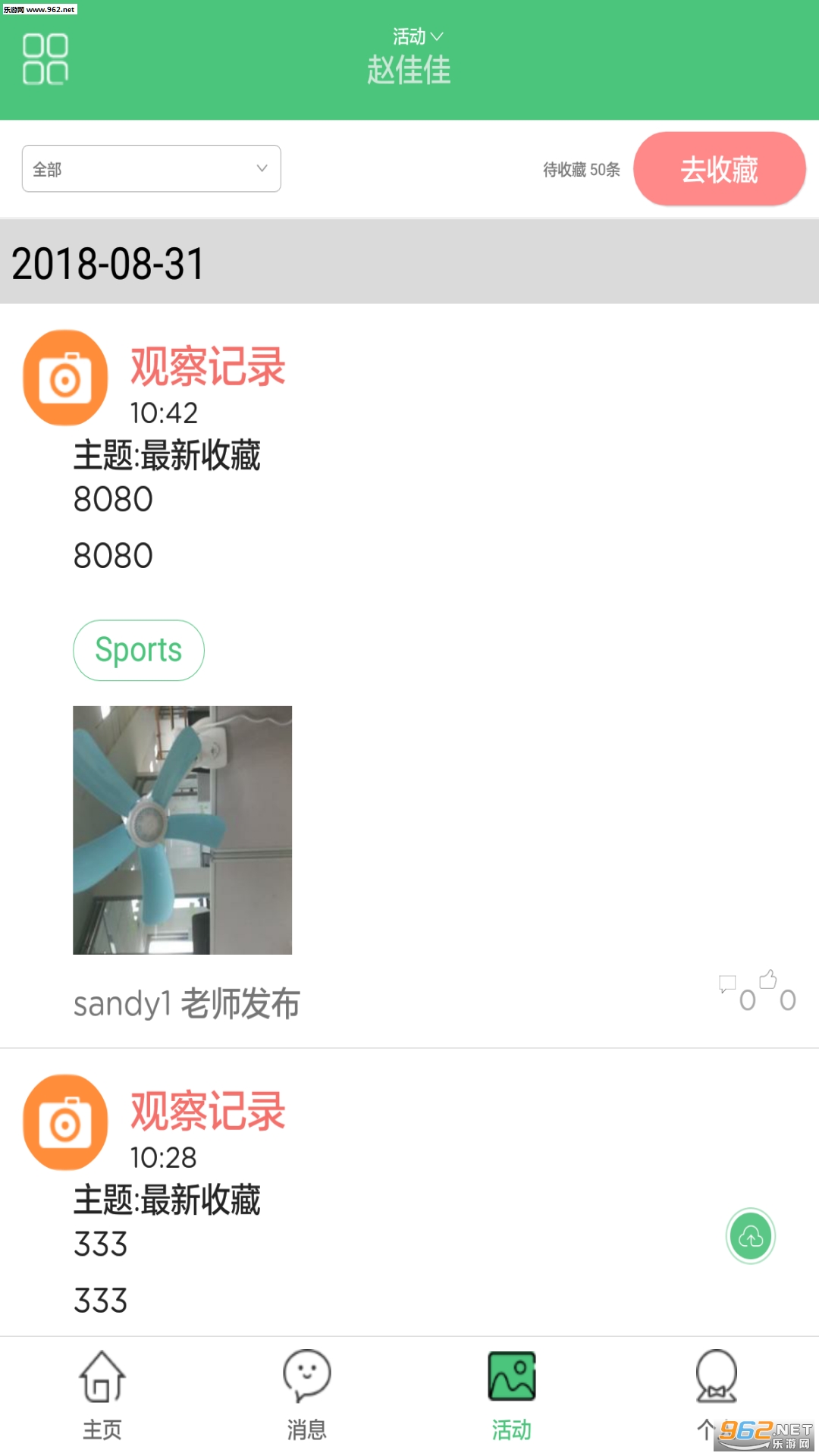Select the 活动 tab
The height and width of the screenshot is (1456, 819).
[512, 1394]
